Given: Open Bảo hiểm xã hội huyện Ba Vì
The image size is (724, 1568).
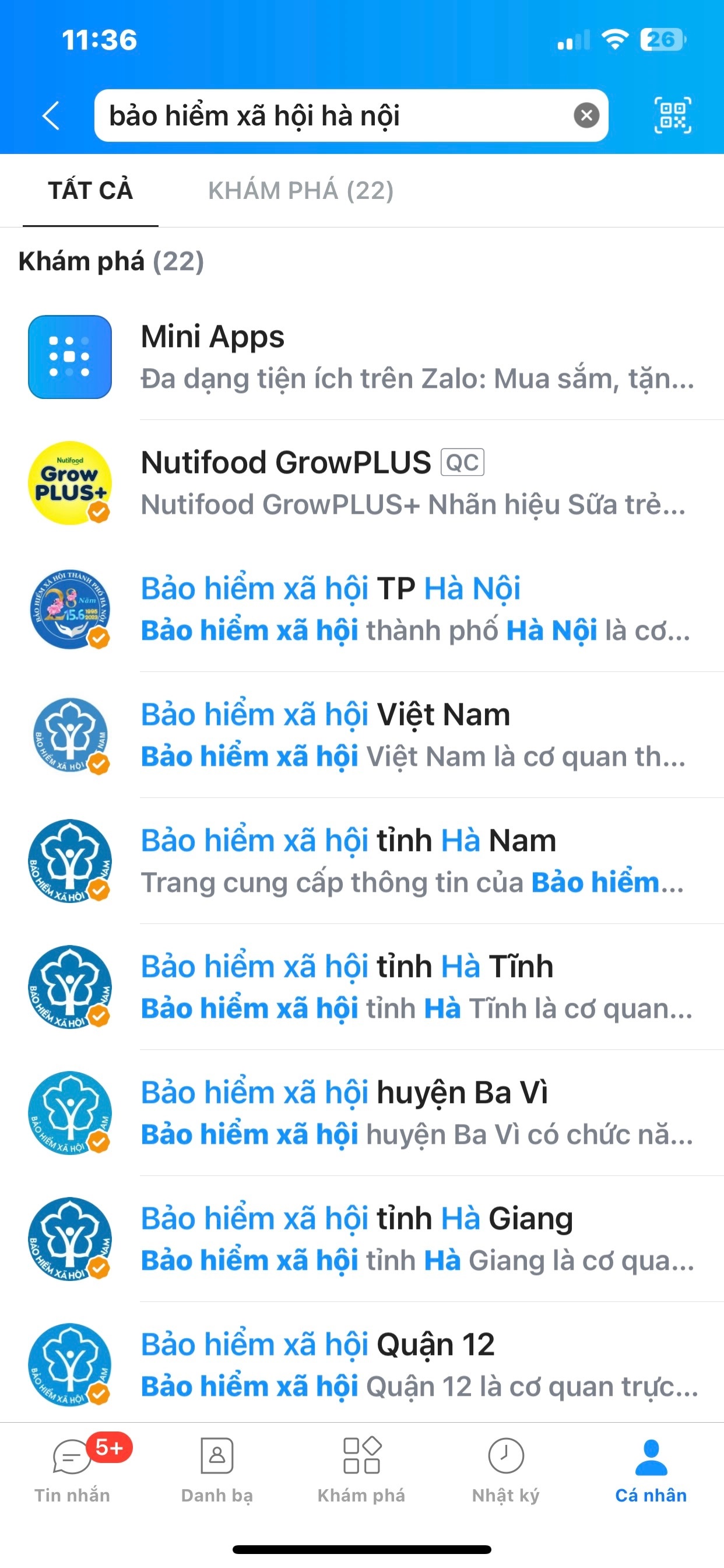Looking at the screenshot, I should coord(362,1114).
